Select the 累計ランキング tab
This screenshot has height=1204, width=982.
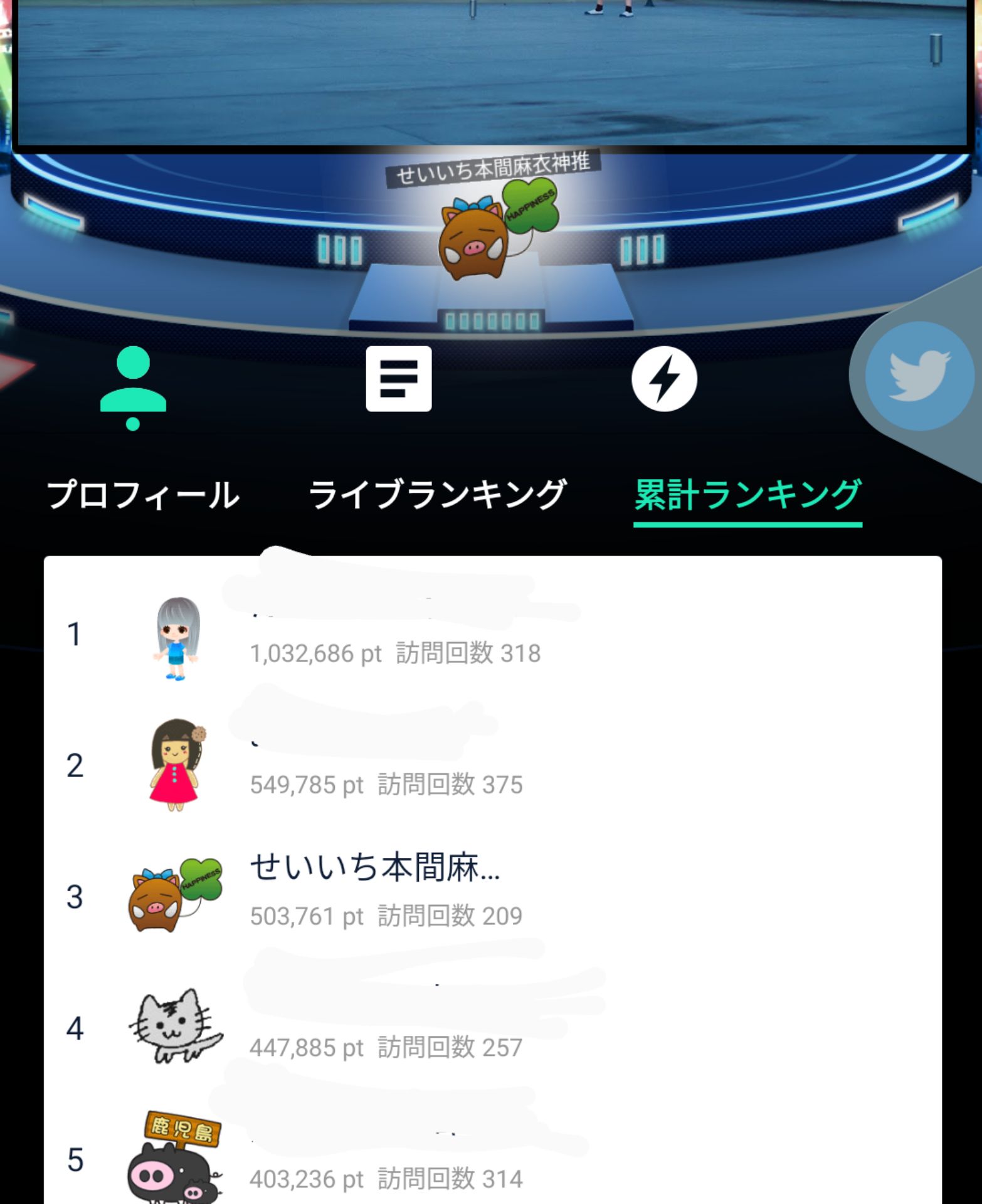747,495
